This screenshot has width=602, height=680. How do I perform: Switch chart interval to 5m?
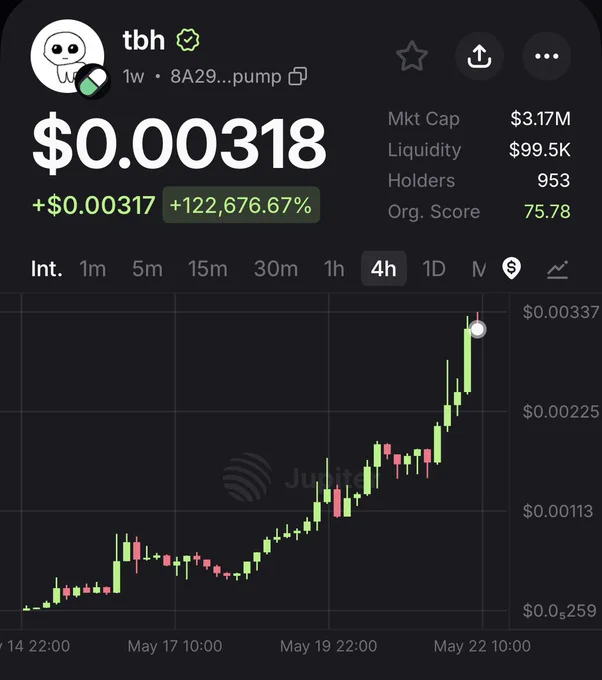147,269
